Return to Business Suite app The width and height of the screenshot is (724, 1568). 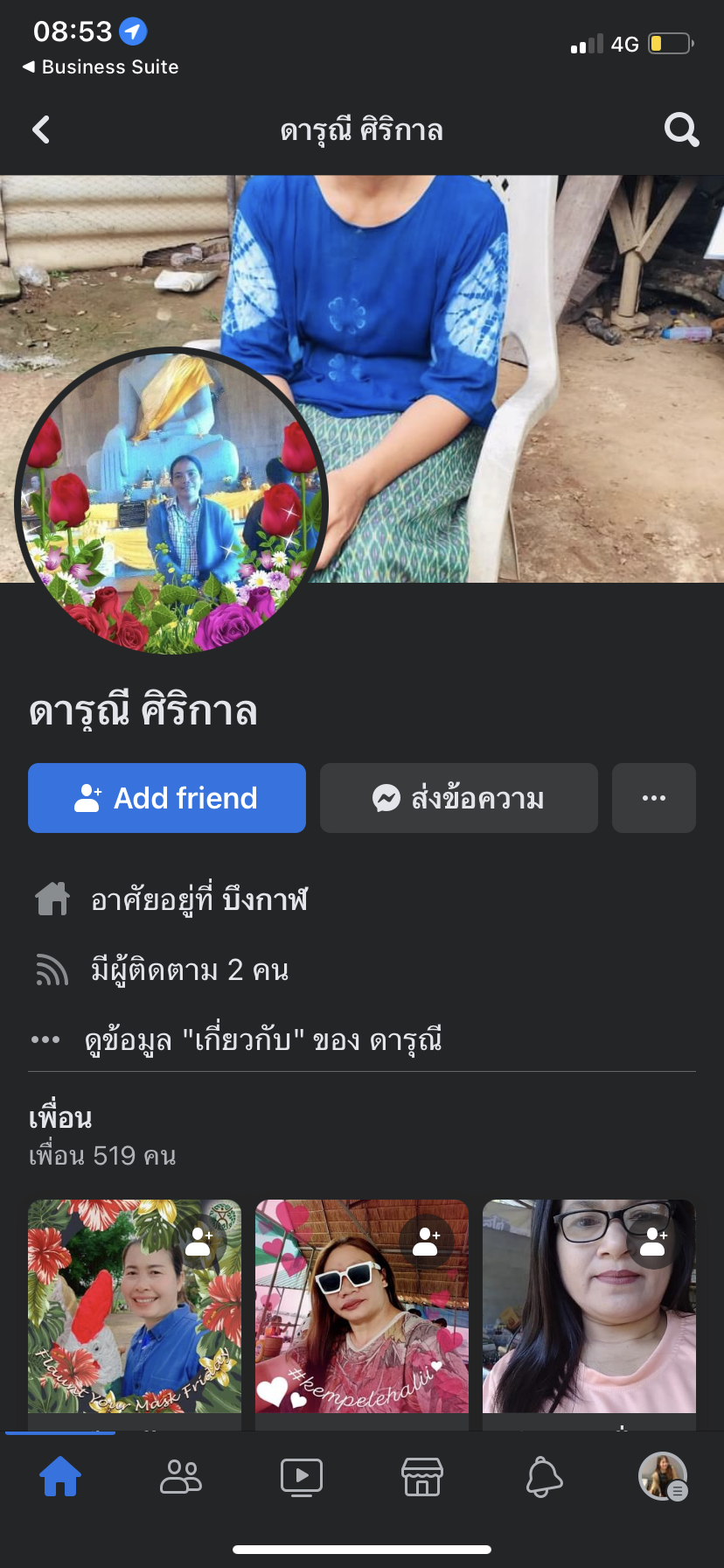coord(101,67)
